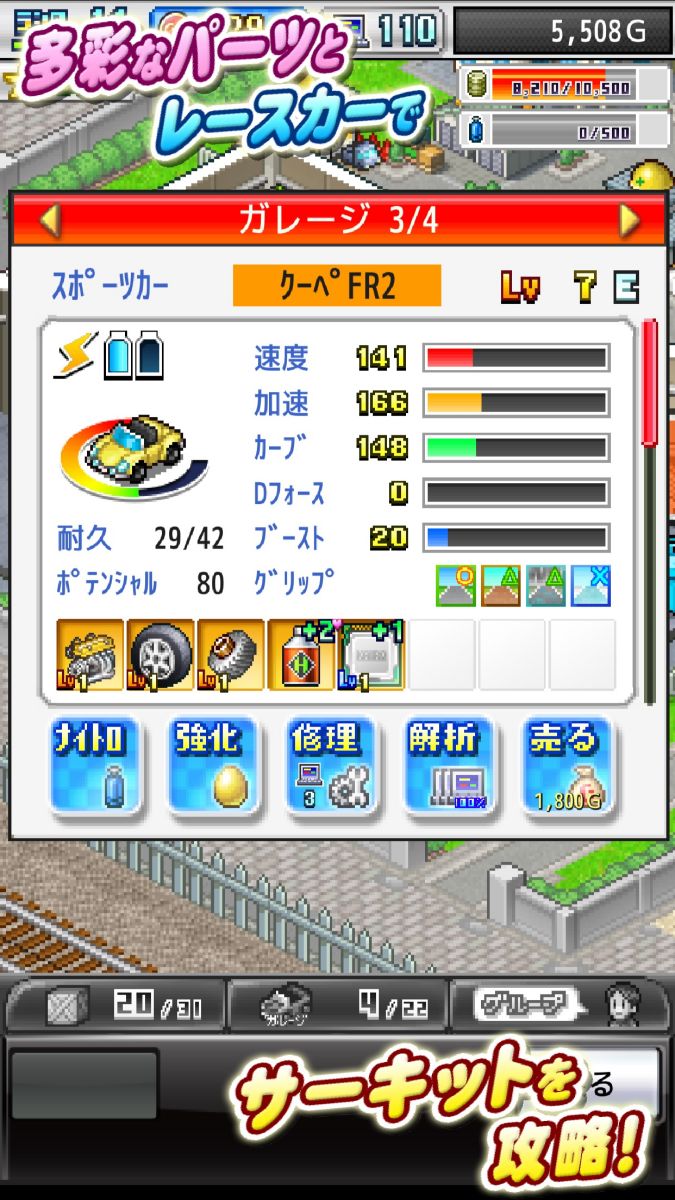
Task: Select the green +2 canister part
Action: pos(300,655)
